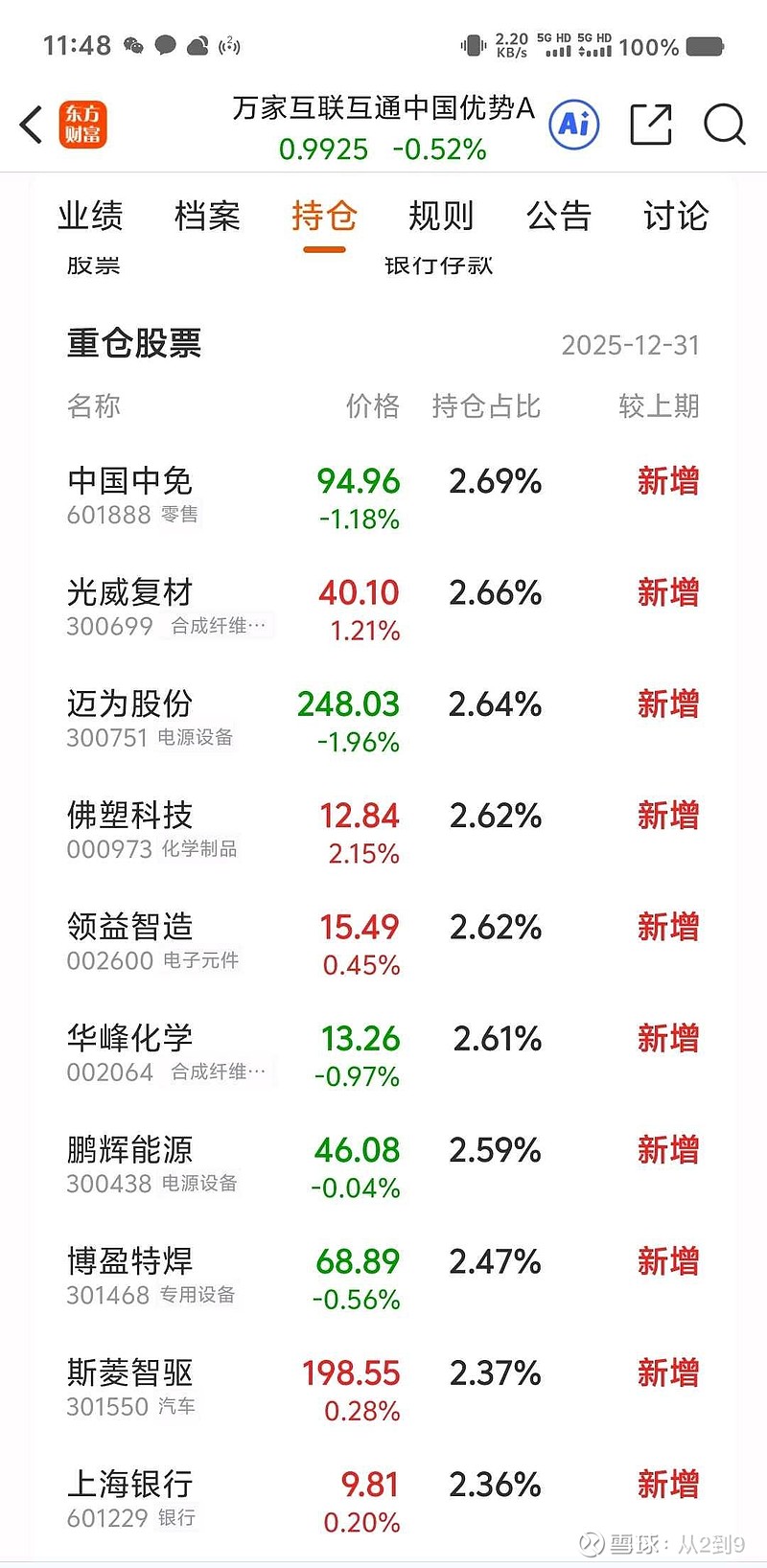Open the 讨论 tab
Viewport: 767px width, 1568px height.
tap(675, 217)
